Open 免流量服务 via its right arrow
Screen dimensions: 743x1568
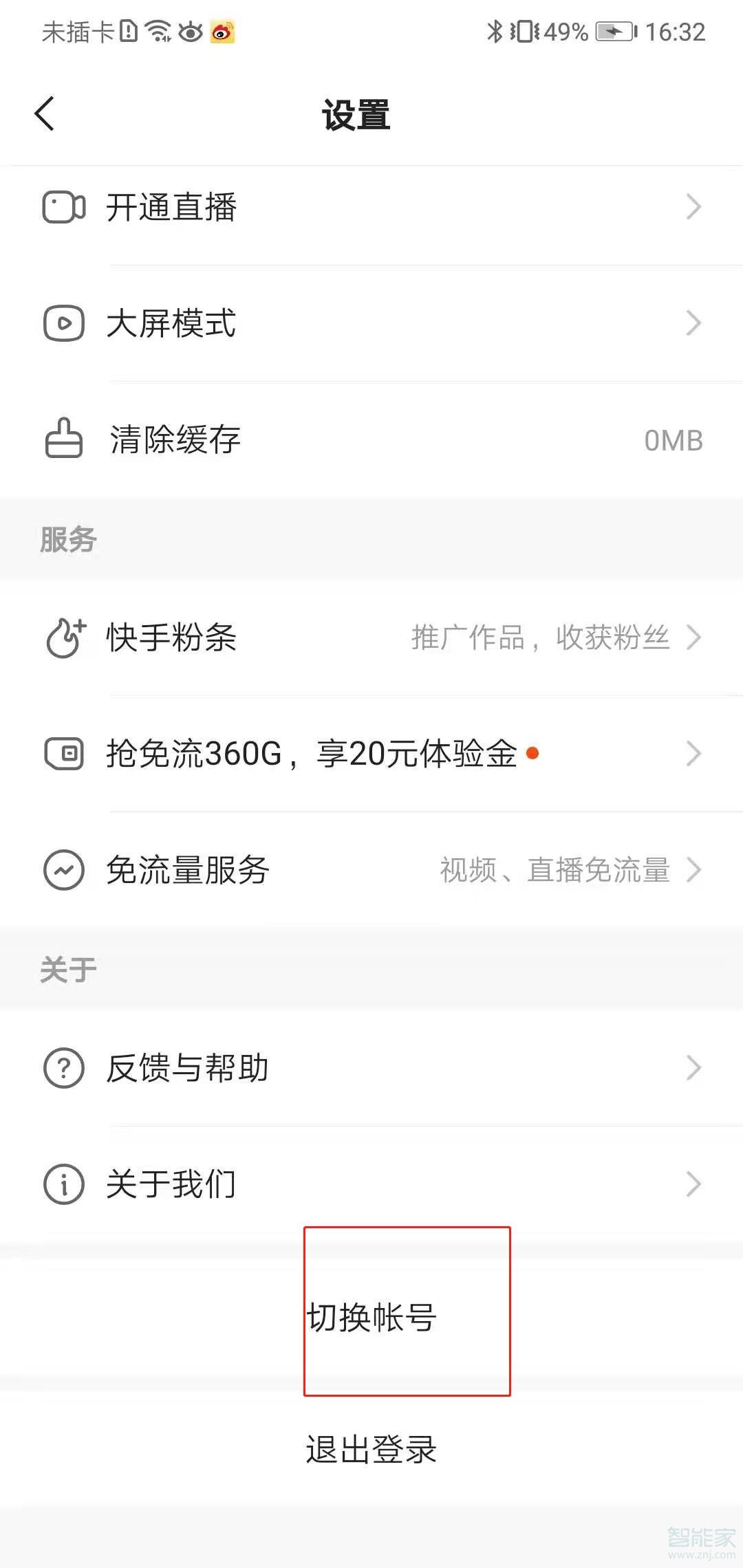tap(695, 871)
